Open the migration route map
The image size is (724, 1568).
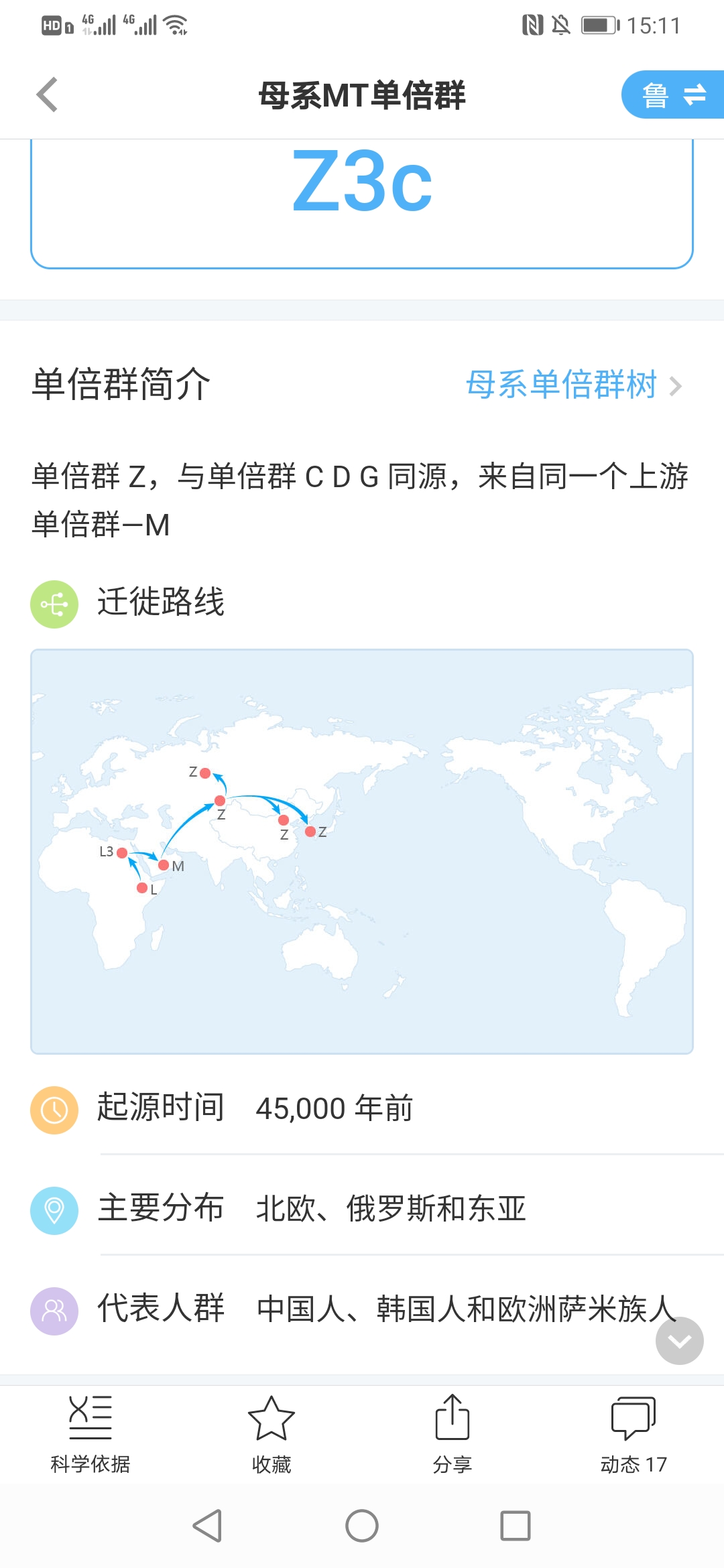(362, 851)
